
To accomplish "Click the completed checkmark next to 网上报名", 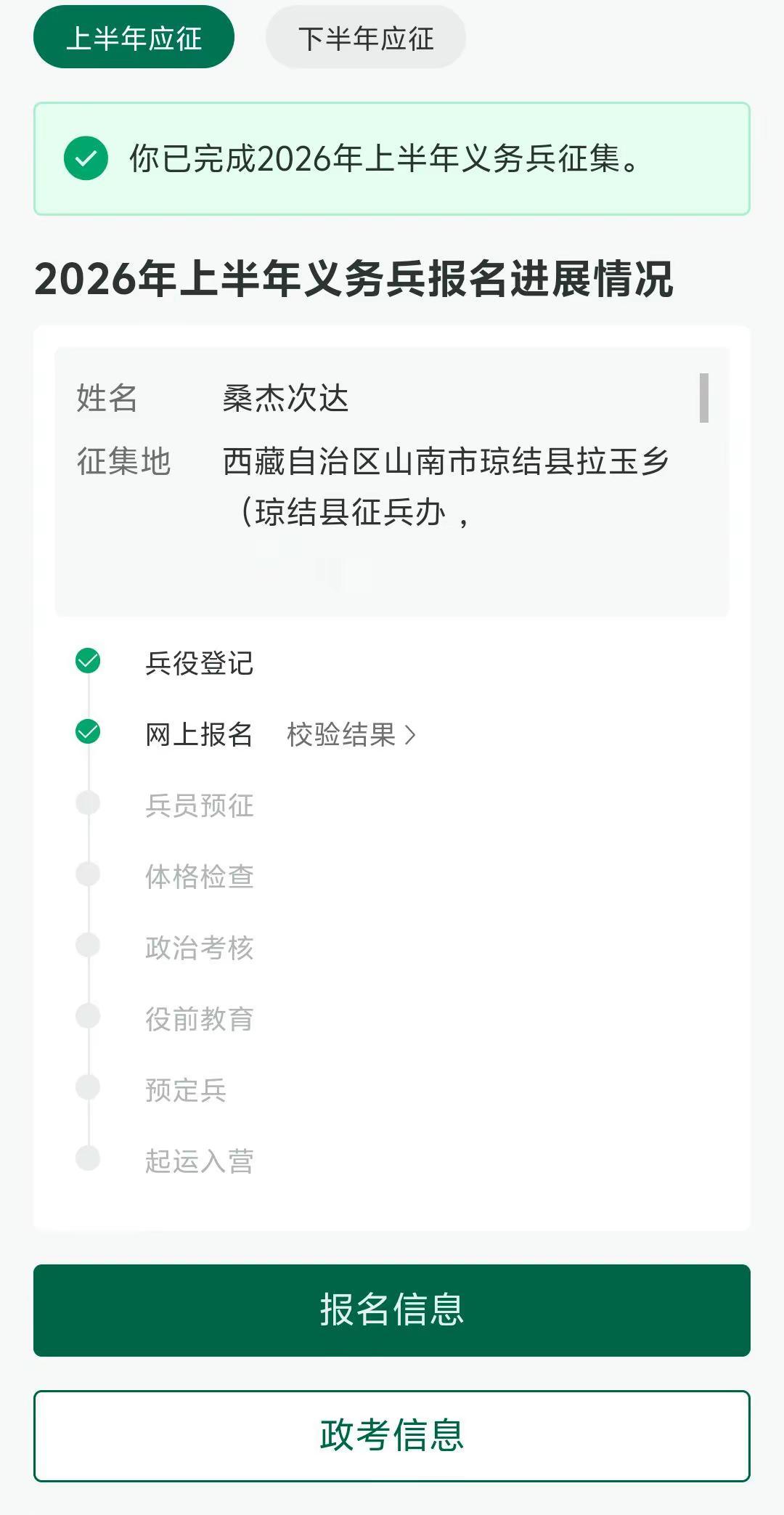I will coord(89,734).
